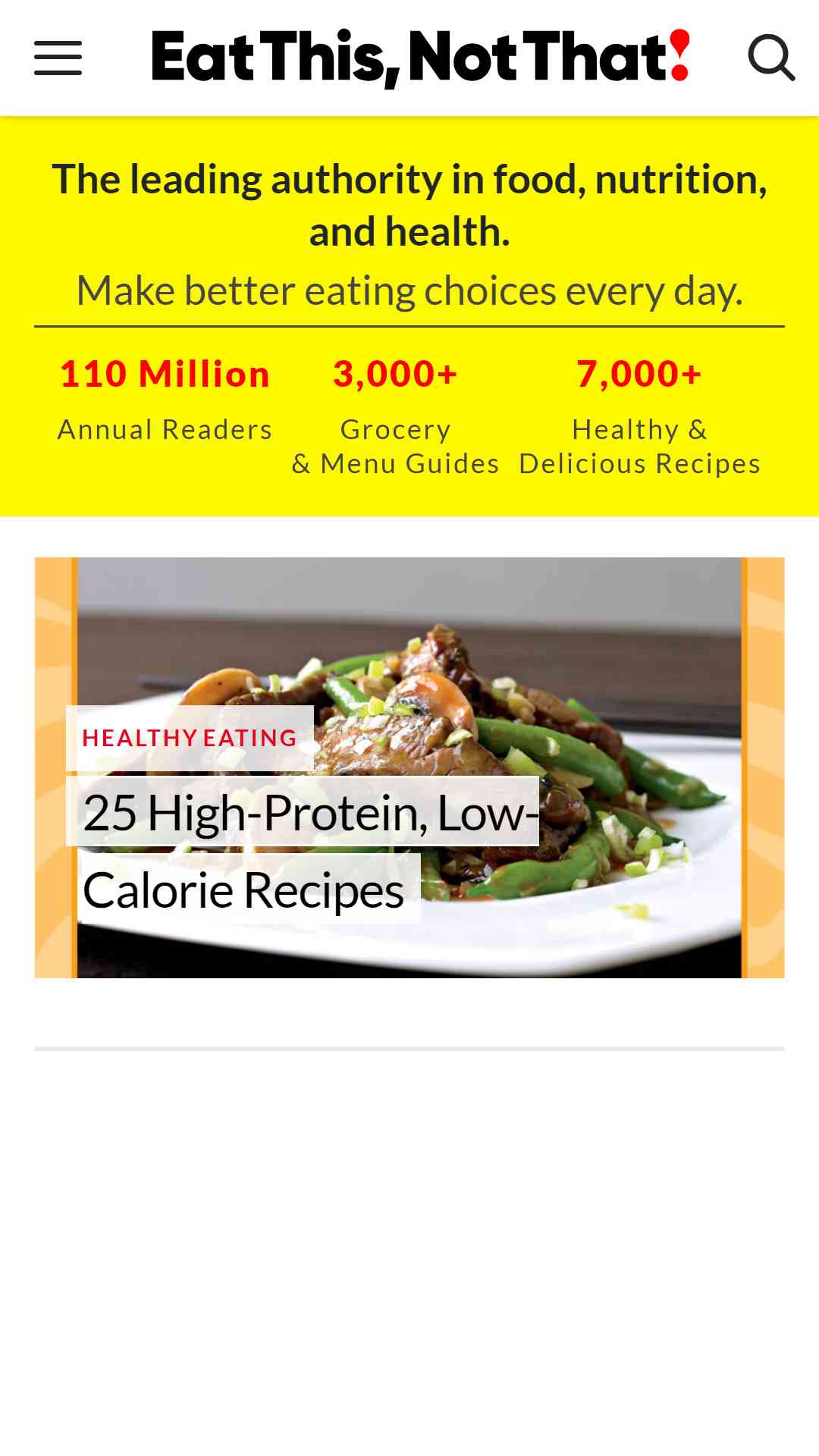Go to the Eat This, Not That! homepage
Image resolution: width=819 pixels, height=1456 pixels.
[x=421, y=58]
